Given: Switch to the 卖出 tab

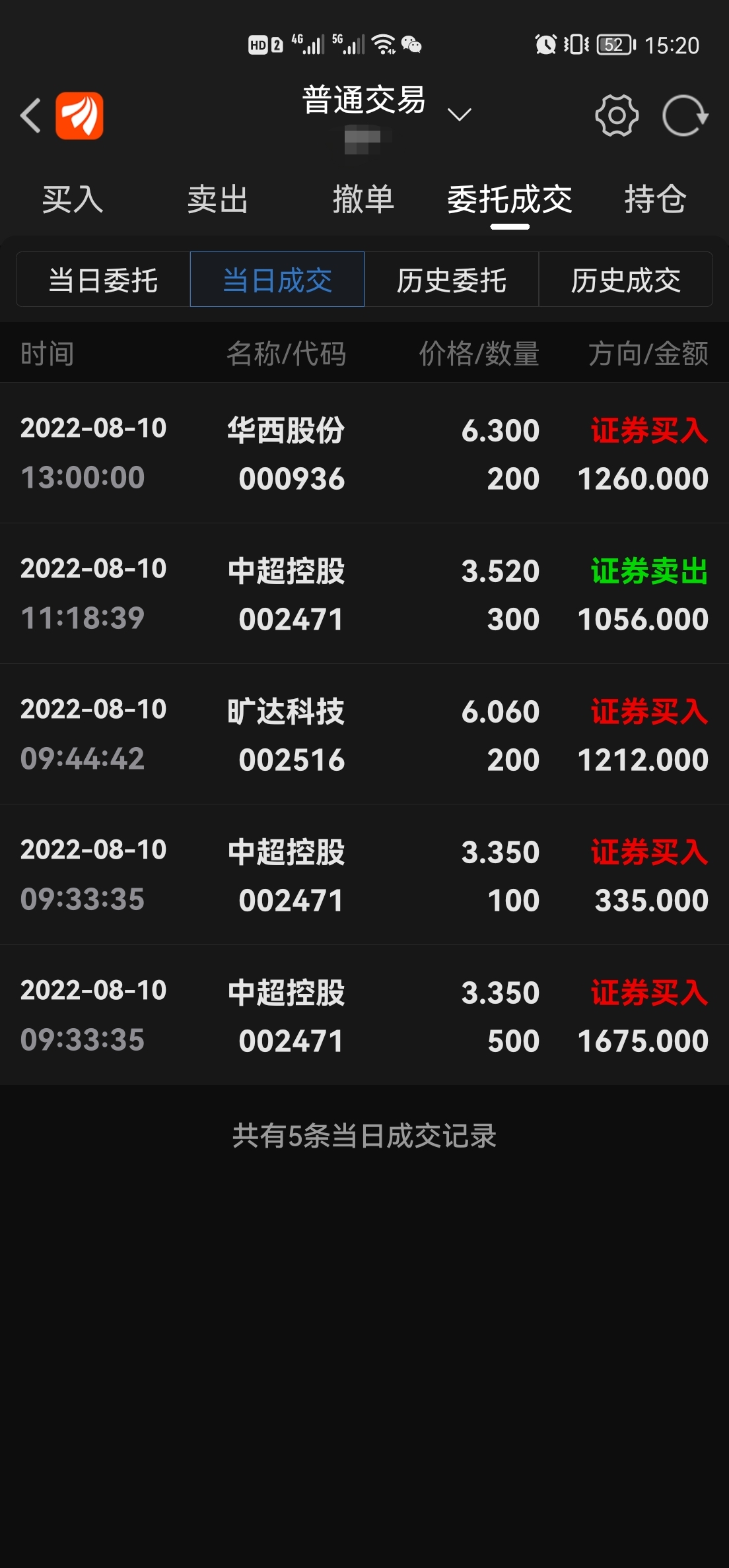Looking at the screenshot, I should (x=218, y=199).
